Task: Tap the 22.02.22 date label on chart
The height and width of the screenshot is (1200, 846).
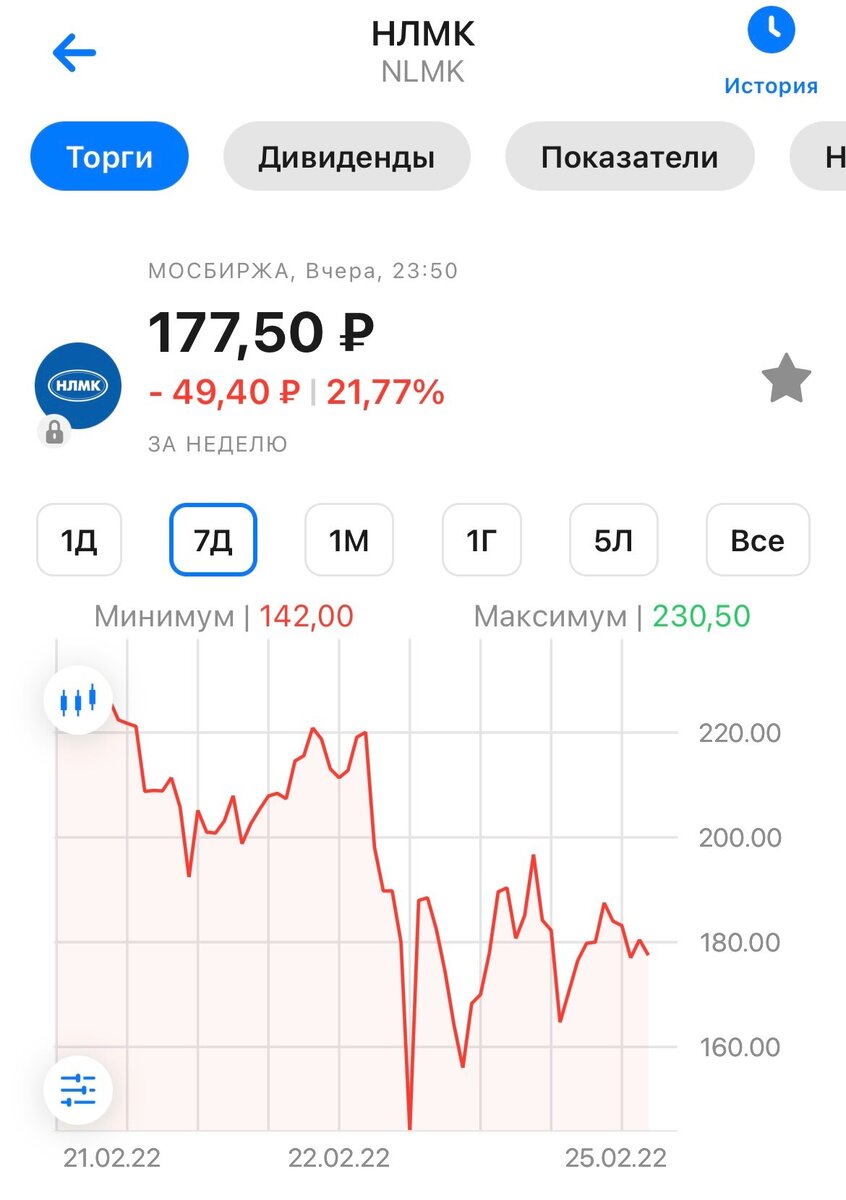Action: pyautogui.click(x=340, y=1158)
